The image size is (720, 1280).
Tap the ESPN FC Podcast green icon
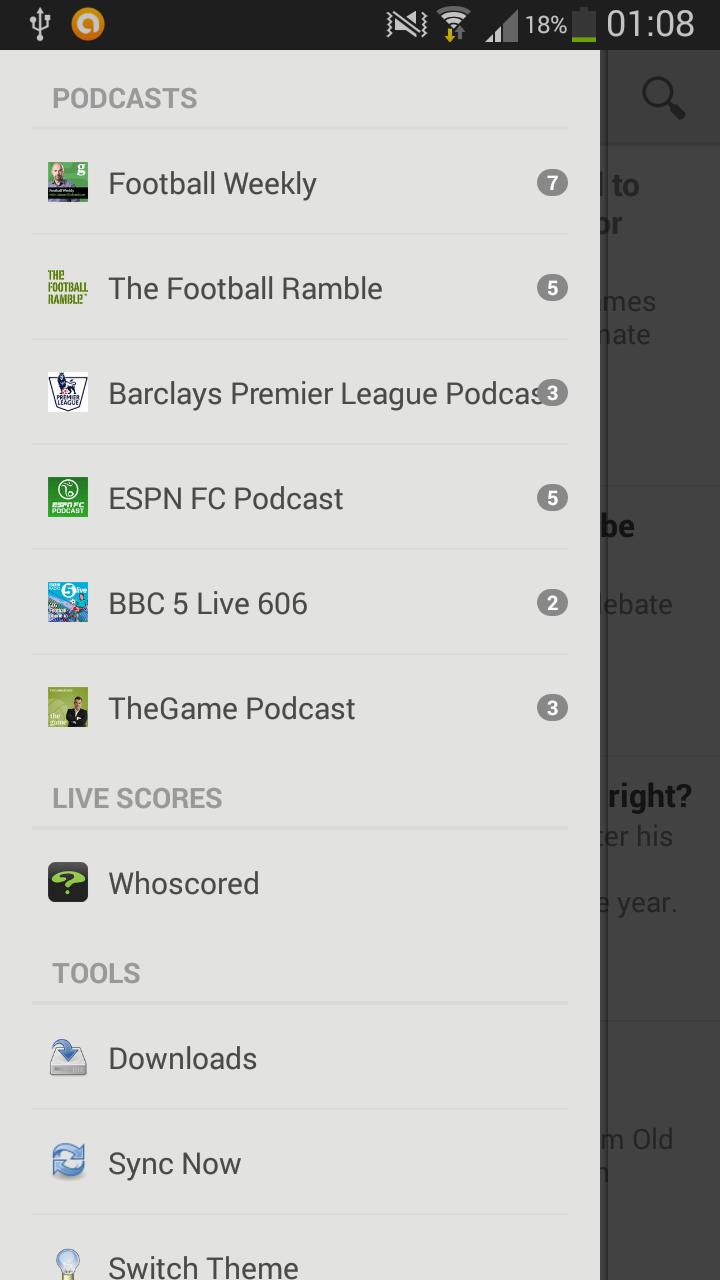point(67,498)
